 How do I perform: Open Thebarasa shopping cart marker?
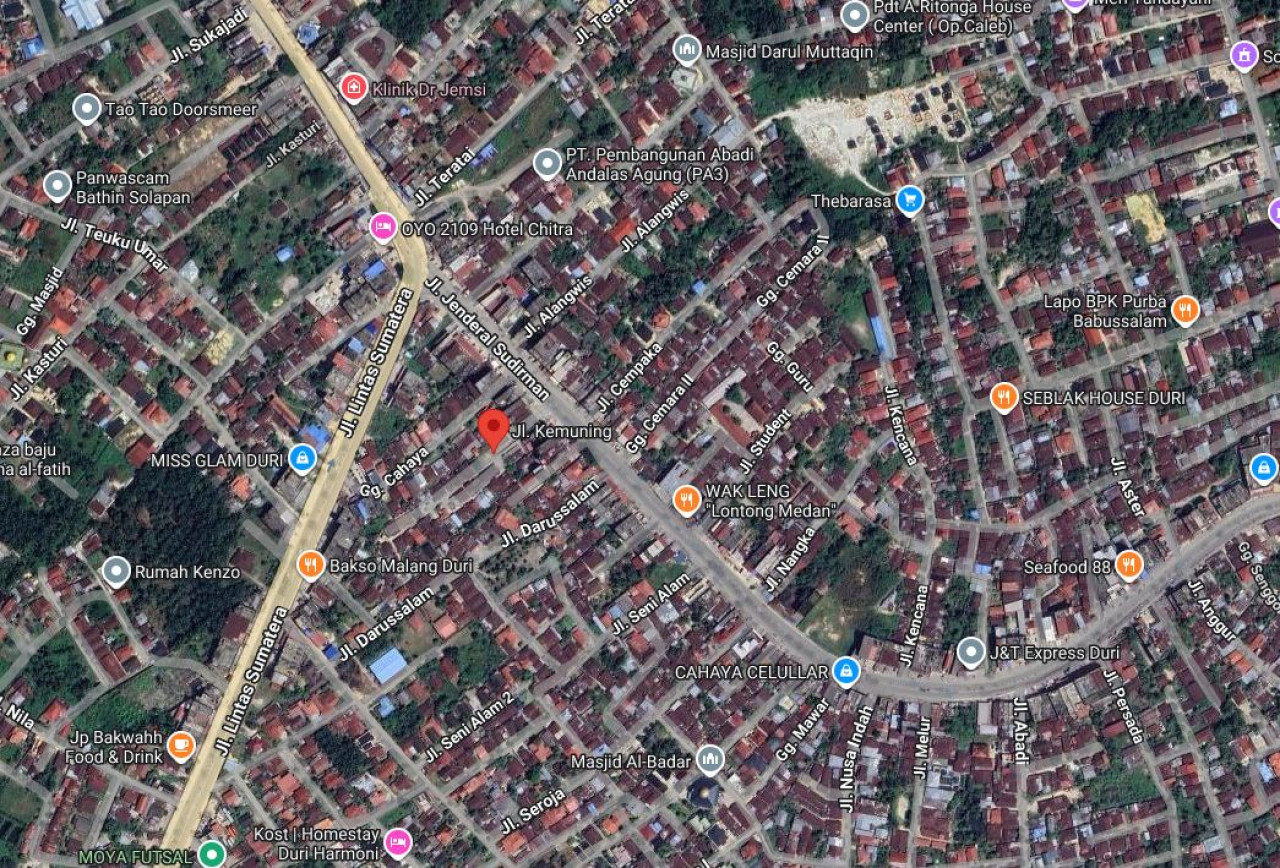909,200
